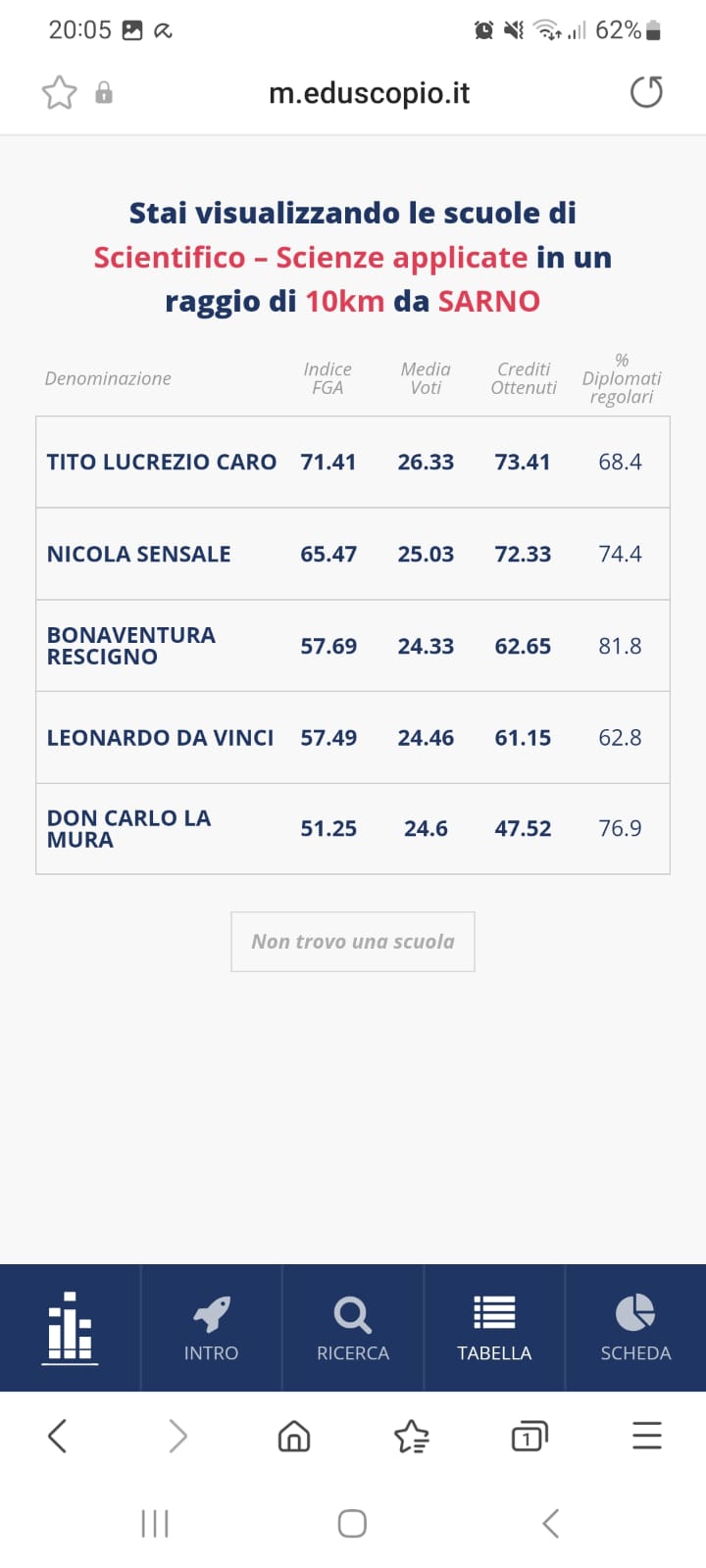Open the browser hamburger menu
Image resolution: width=706 pixels, height=1568 pixels.
647,1437
